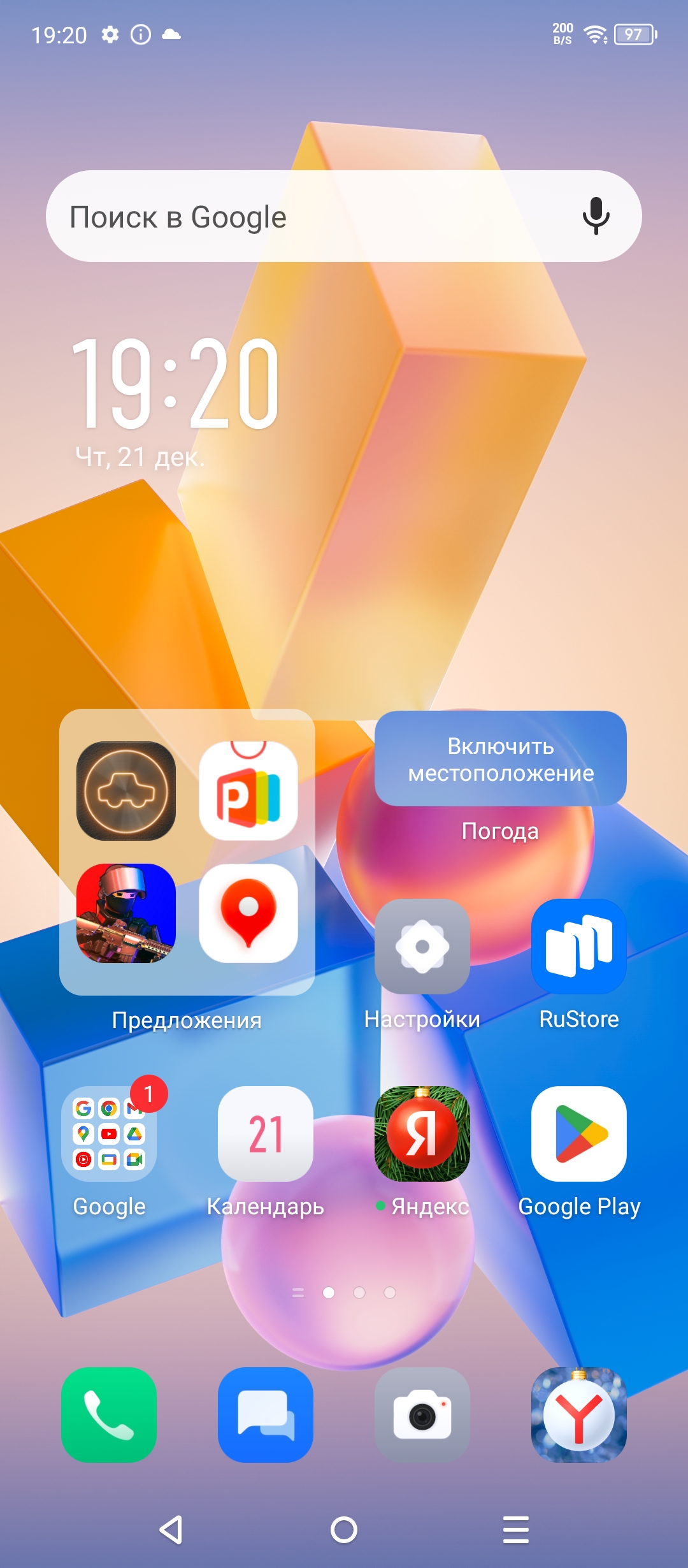
Task: Open Календарь
Action: 266,1135
